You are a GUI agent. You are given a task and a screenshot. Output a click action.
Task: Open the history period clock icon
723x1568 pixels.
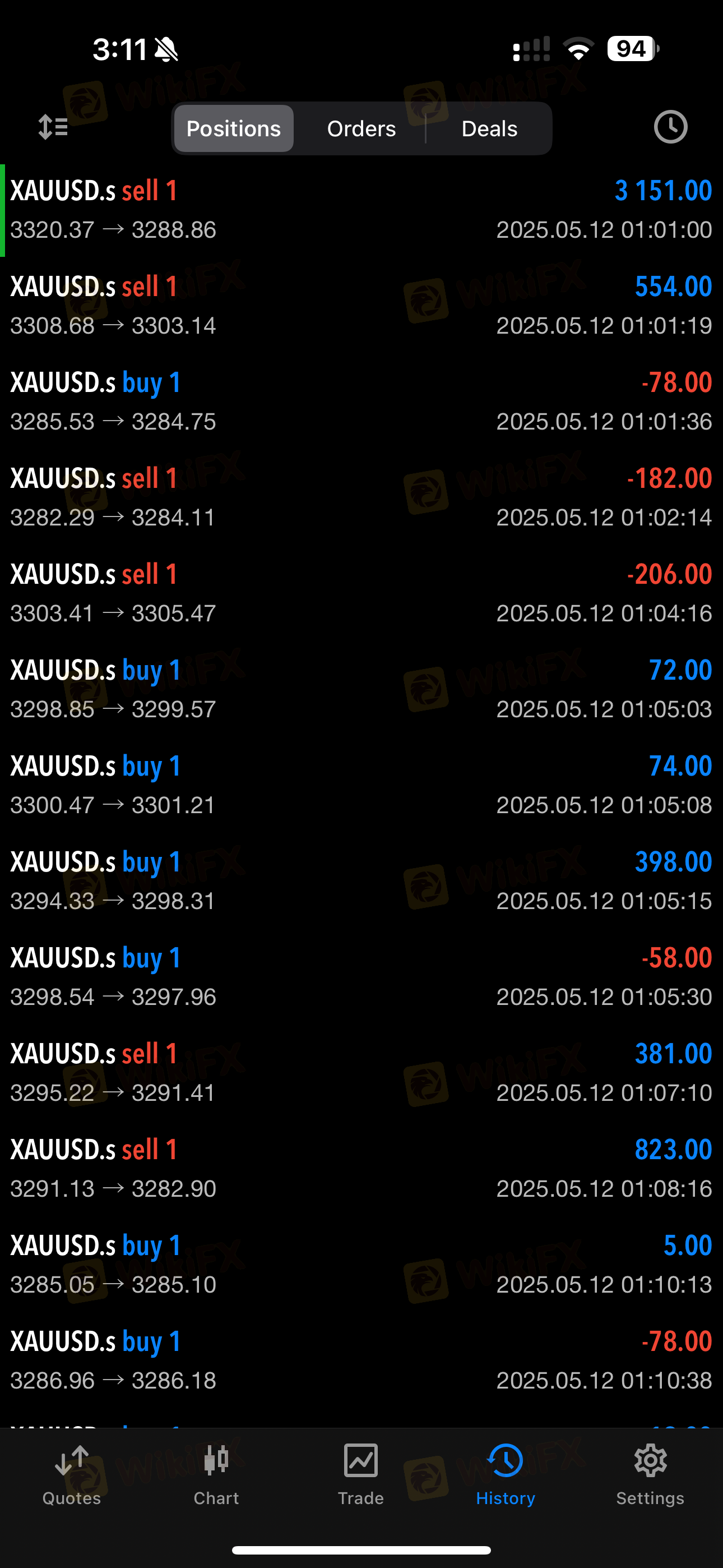(670, 127)
